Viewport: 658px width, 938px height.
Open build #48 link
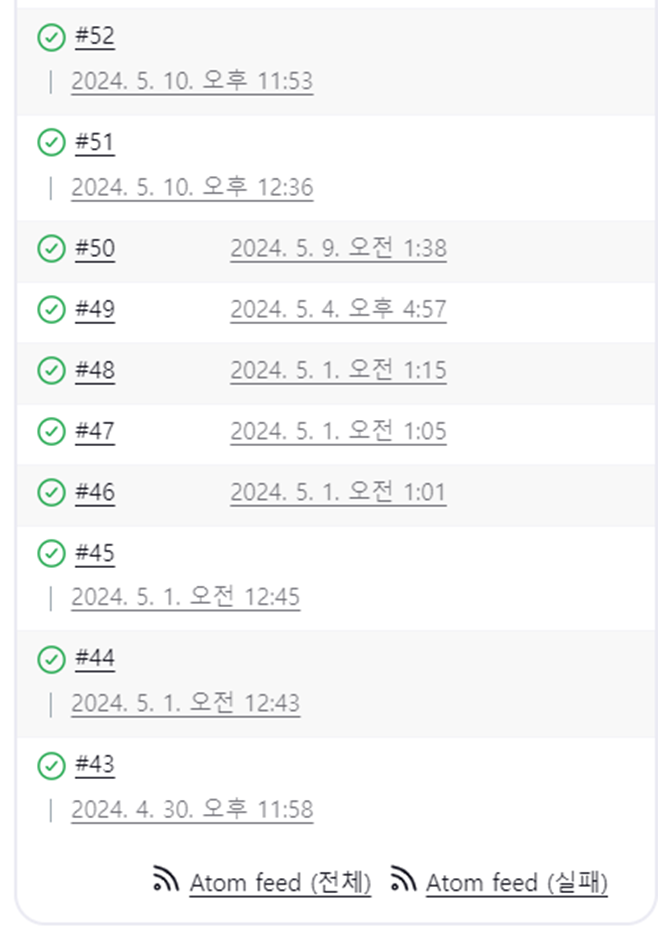pos(95,371)
